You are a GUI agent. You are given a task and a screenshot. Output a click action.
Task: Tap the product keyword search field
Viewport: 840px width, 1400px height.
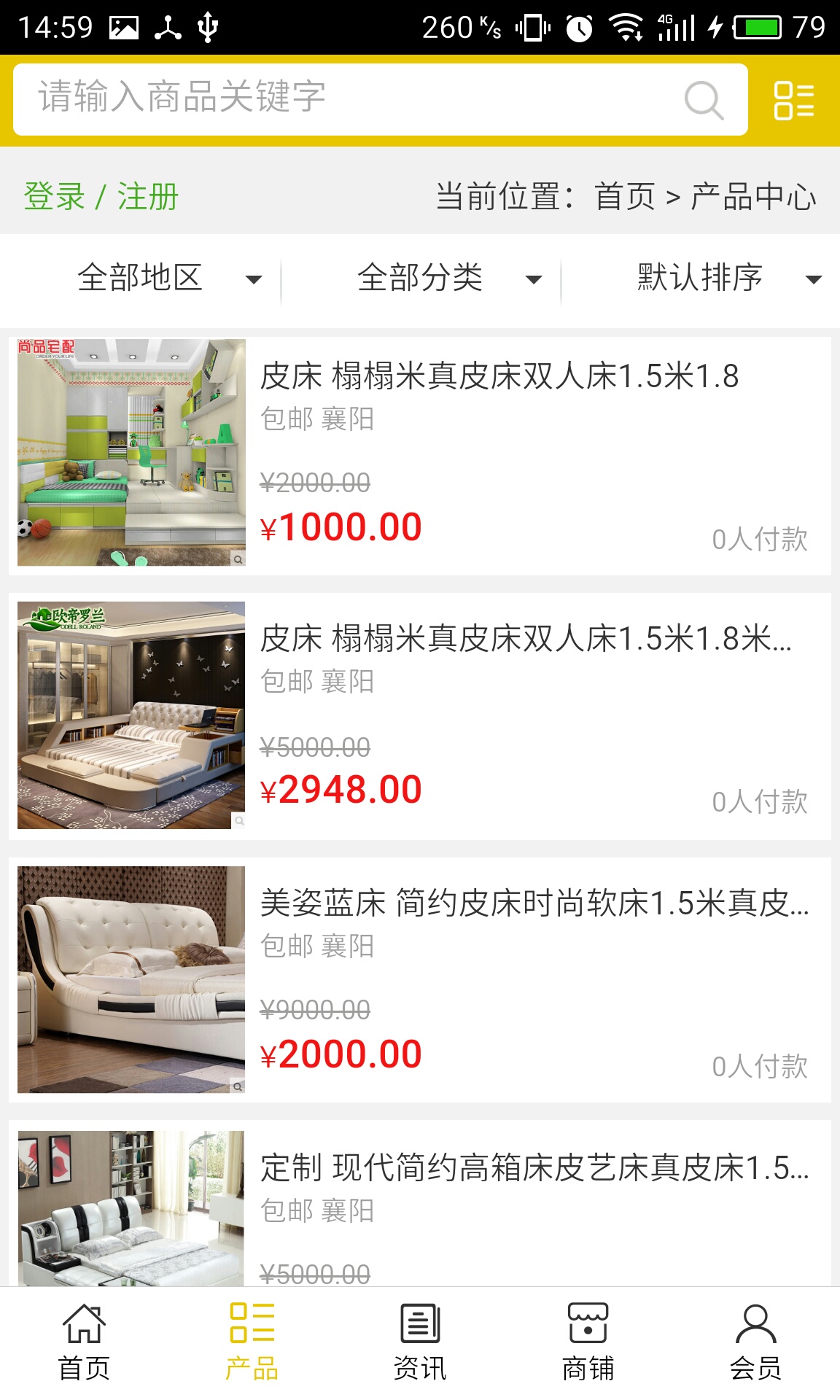[350, 98]
